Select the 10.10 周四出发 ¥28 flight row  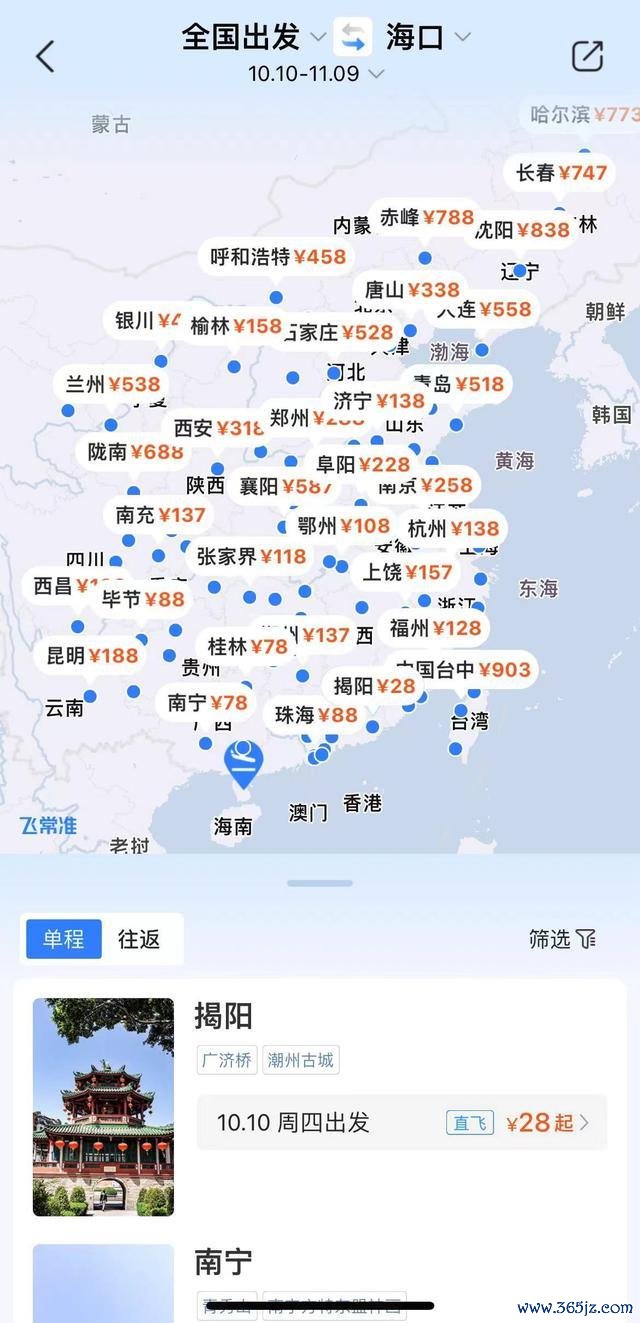402,1122
